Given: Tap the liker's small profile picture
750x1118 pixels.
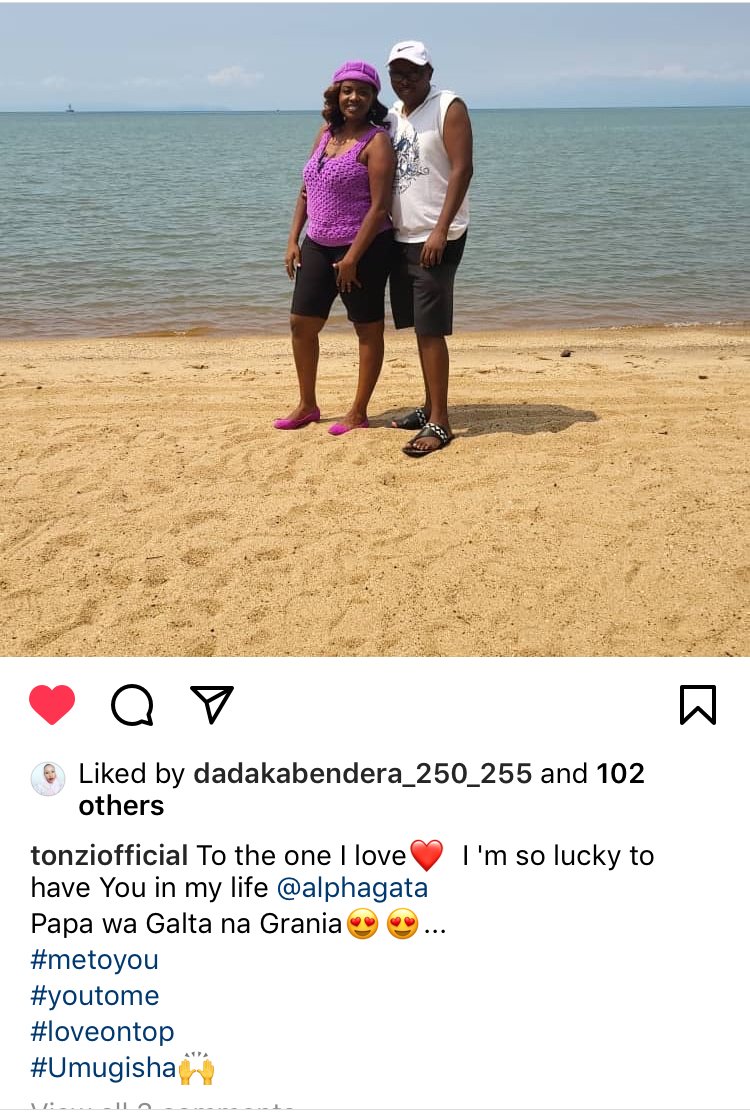Looking at the screenshot, I should pyautogui.click(x=48, y=779).
